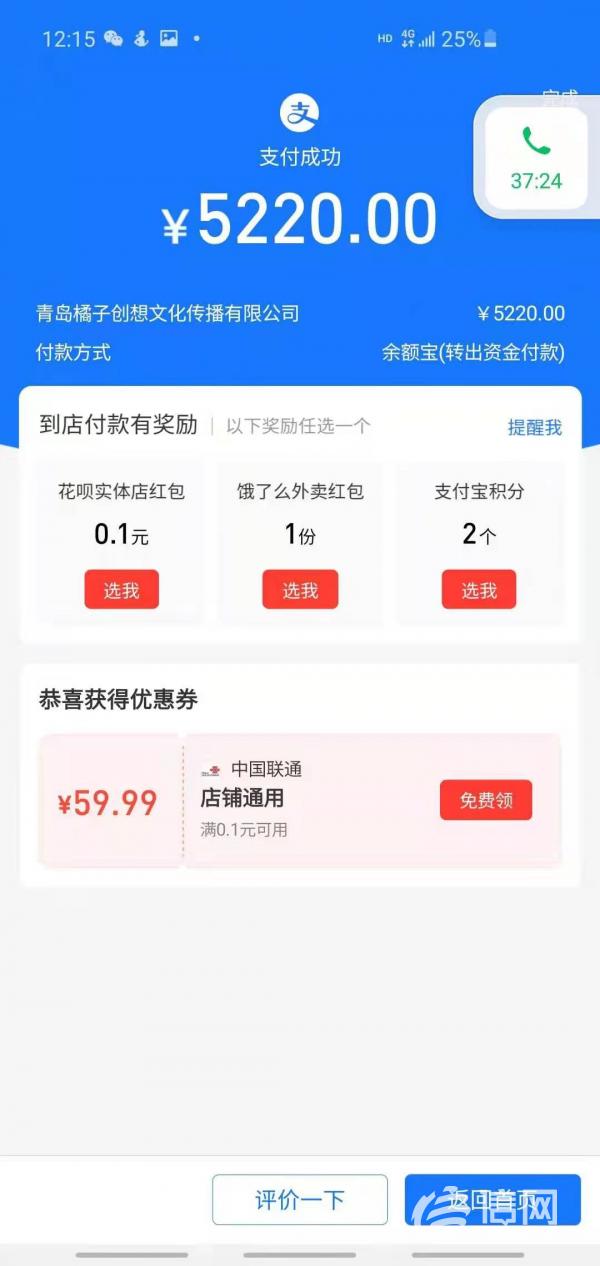Viewport: 600px width, 1266px height.
Task: Claim the 中国联通 coupon with 免费领
Action: (486, 800)
